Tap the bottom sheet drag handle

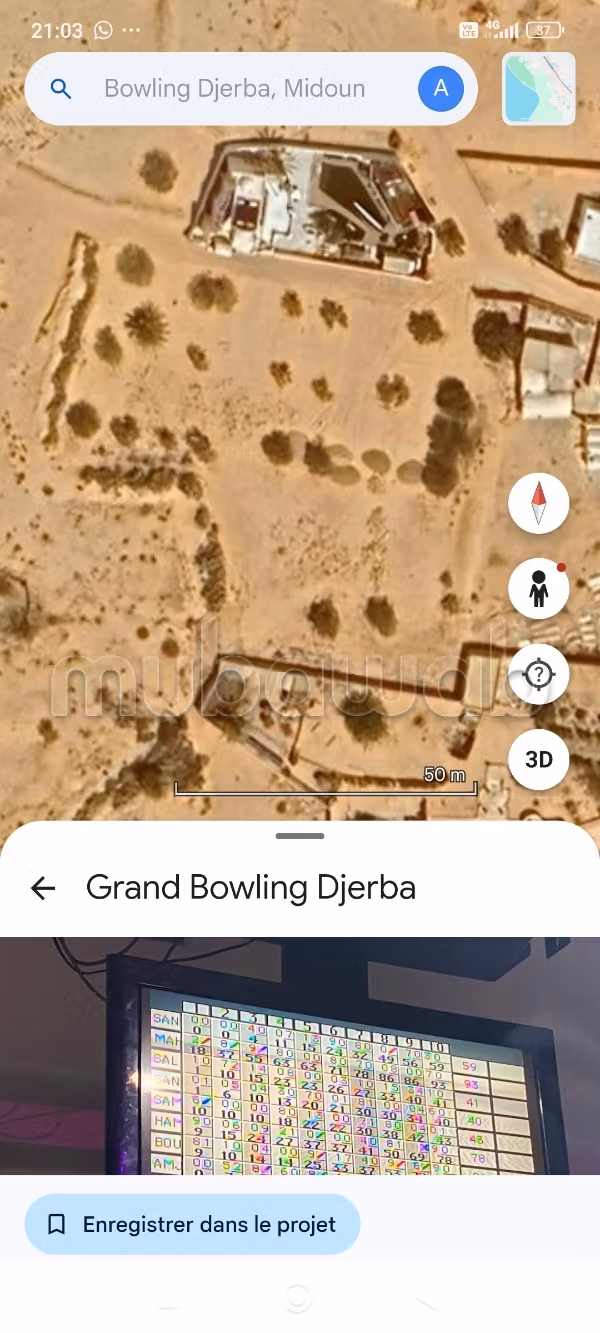[x=300, y=836]
